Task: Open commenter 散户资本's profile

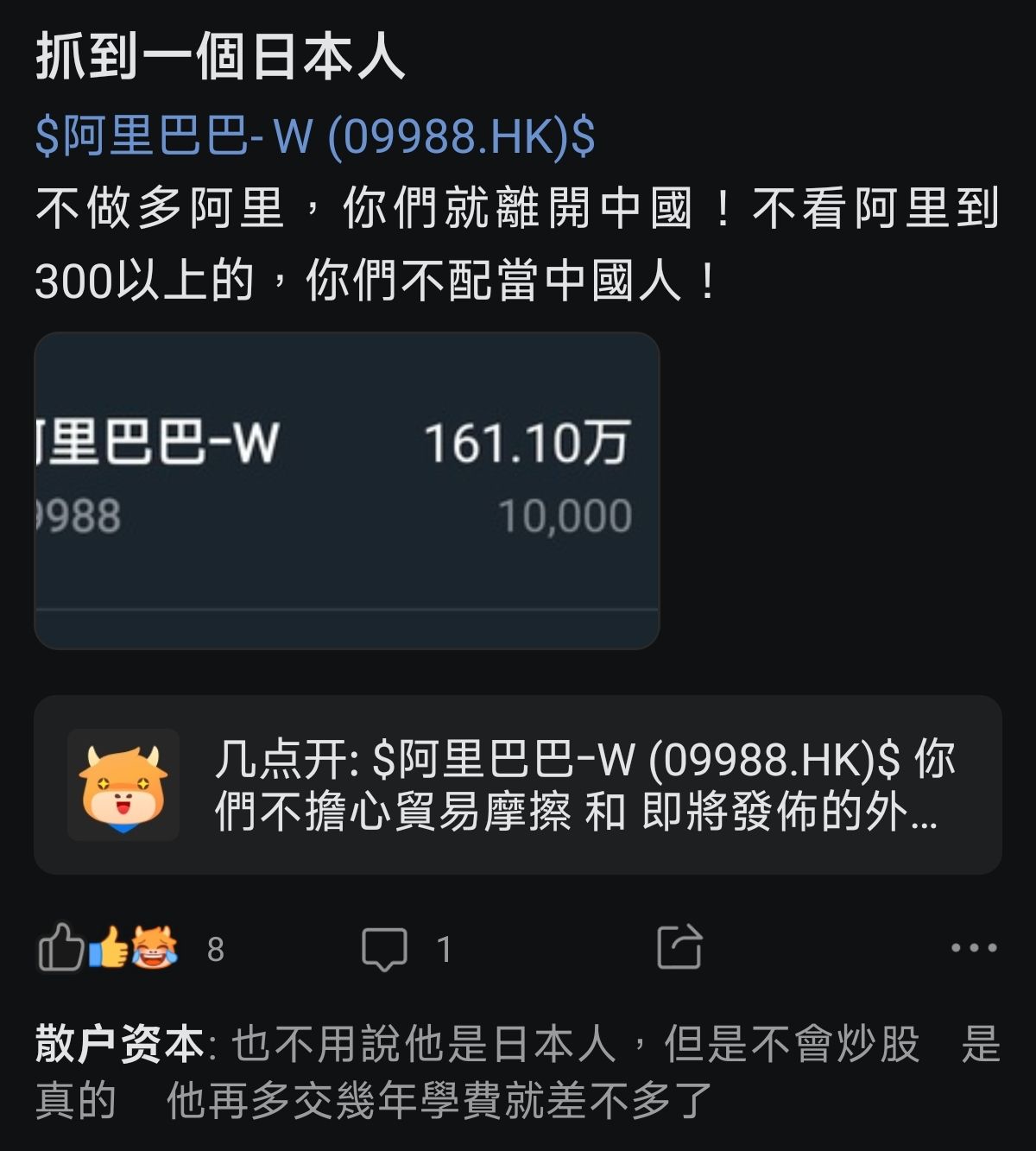Action: (x=119, y=1044)
